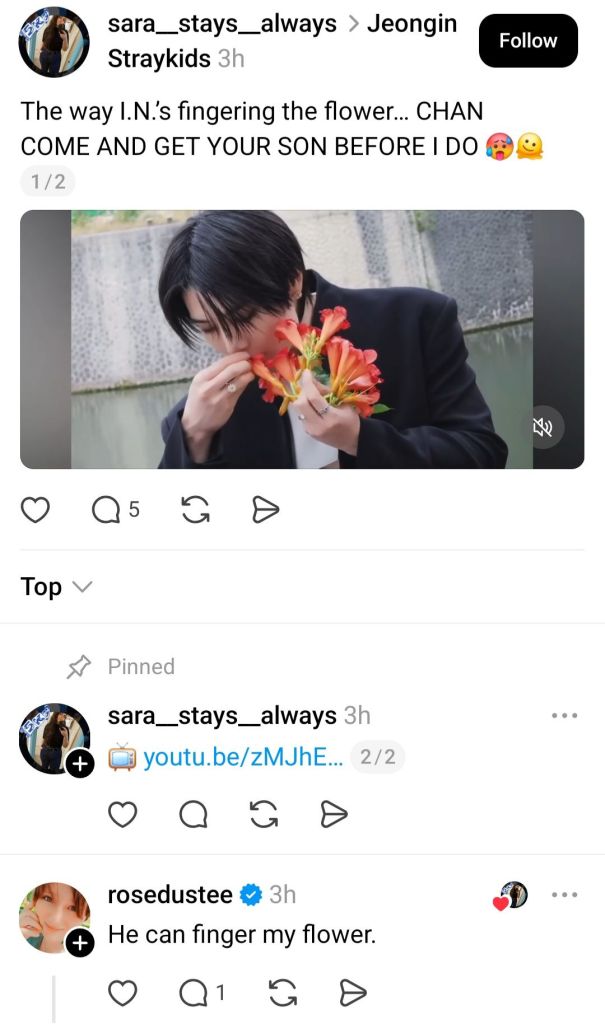The height and width of the screenshot is (1024, 605).
Task: Share the pinned youtu.be reply
Action: tap(332, 815)
